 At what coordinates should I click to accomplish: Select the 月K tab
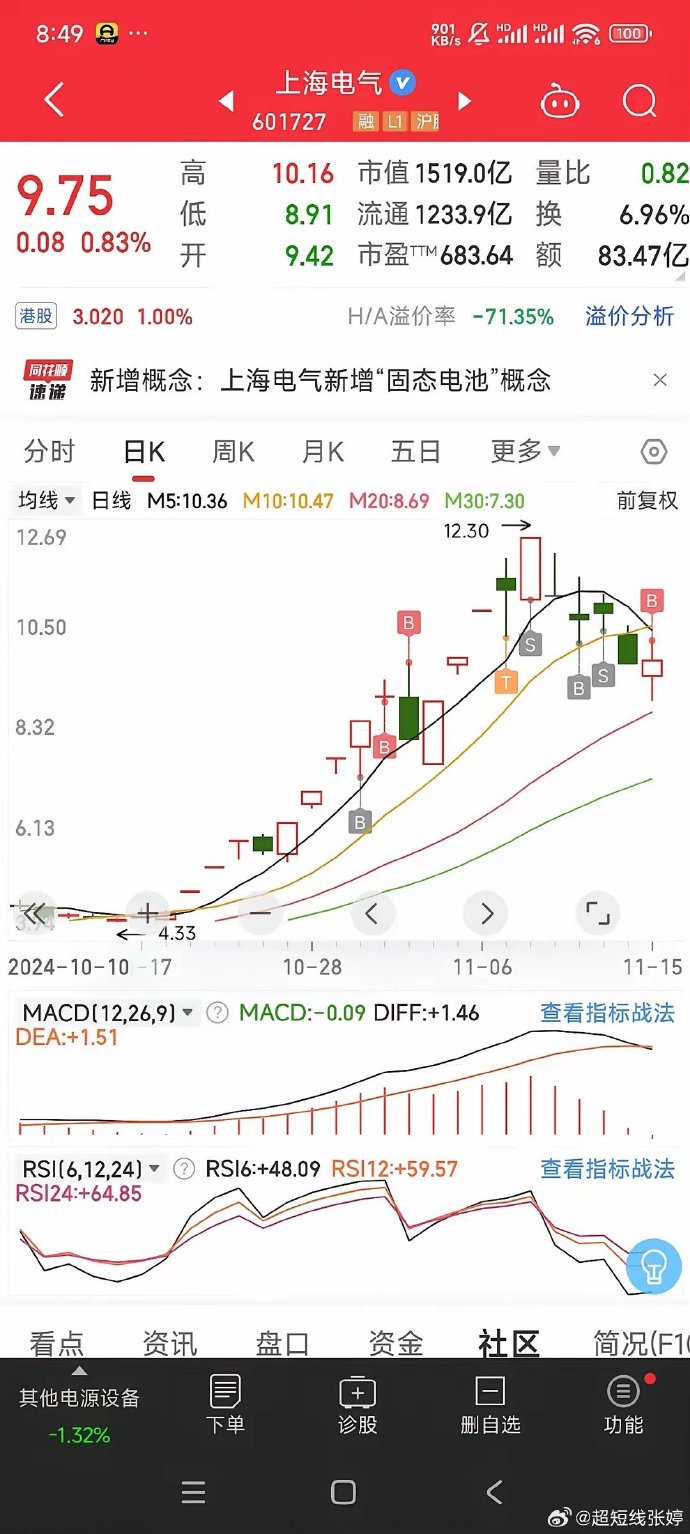point(323,452)
